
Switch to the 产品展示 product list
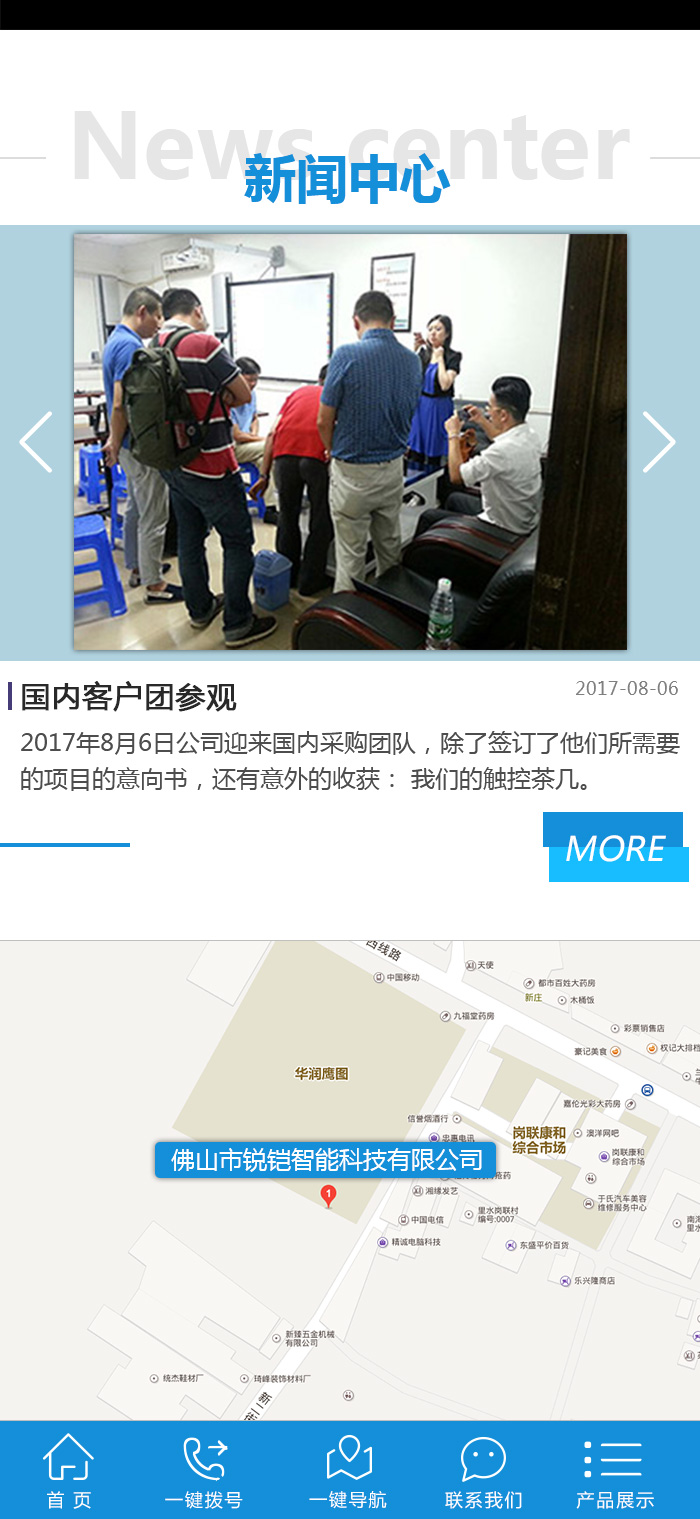pos(615,1471)
